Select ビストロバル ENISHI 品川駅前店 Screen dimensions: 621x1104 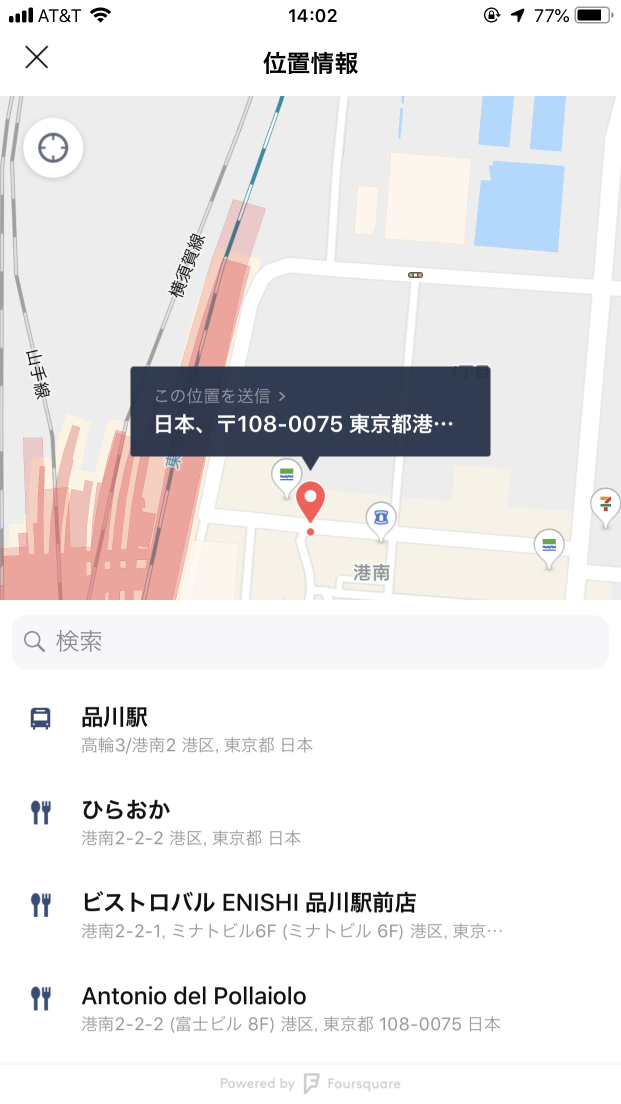tap(310, 915)
